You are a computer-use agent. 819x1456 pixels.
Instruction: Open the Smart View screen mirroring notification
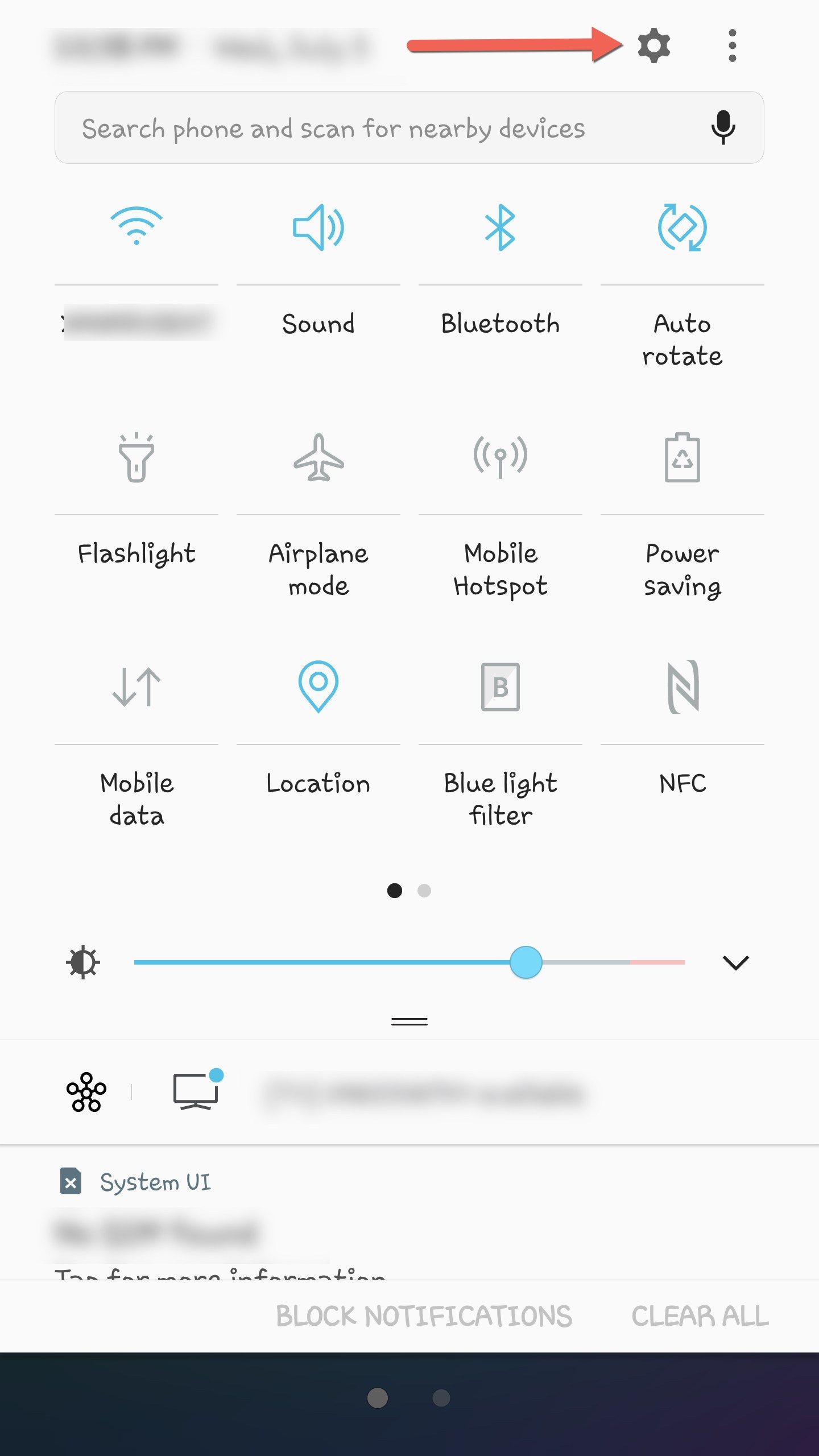pyautogui.click(x=196, y=1090)
